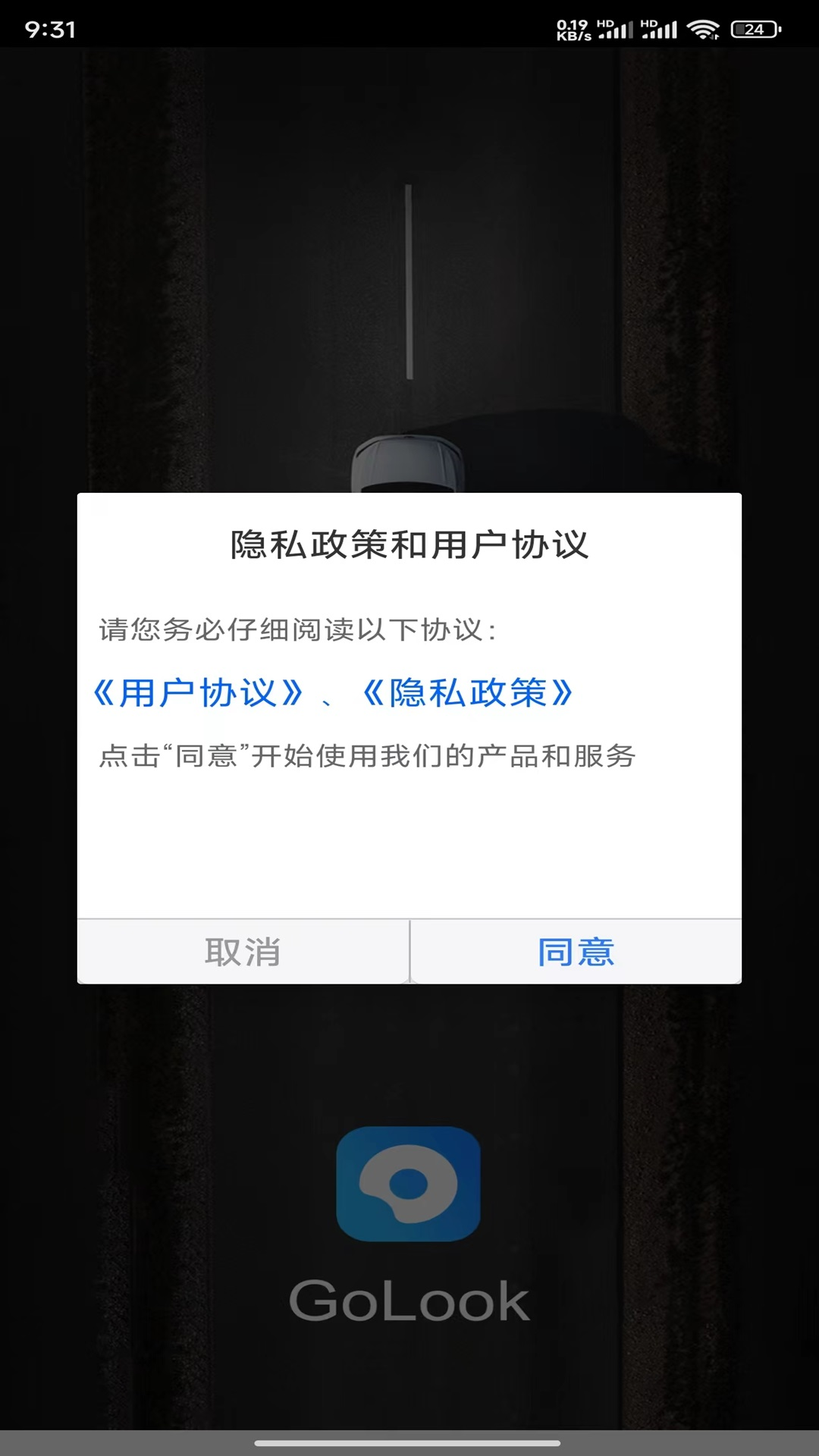Tap the second HD icon in status bar
Image resolution: width=819 pixels, height=1456 pixels.
click(x=648, y=23)
